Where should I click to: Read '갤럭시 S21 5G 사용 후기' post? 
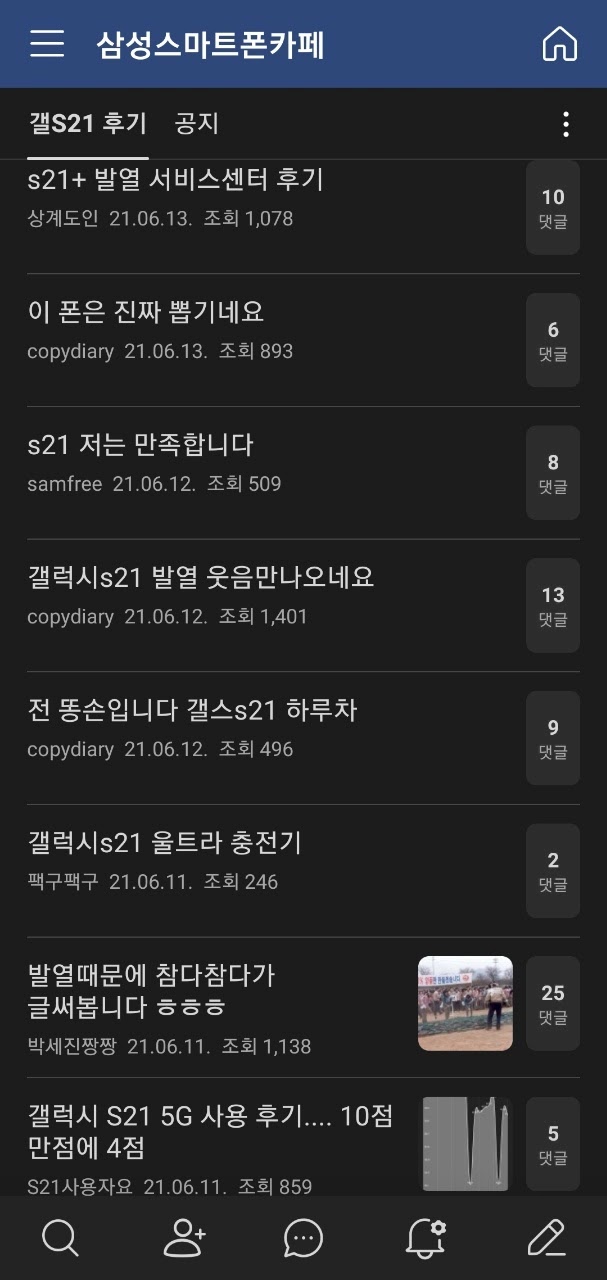[210, 1130]
